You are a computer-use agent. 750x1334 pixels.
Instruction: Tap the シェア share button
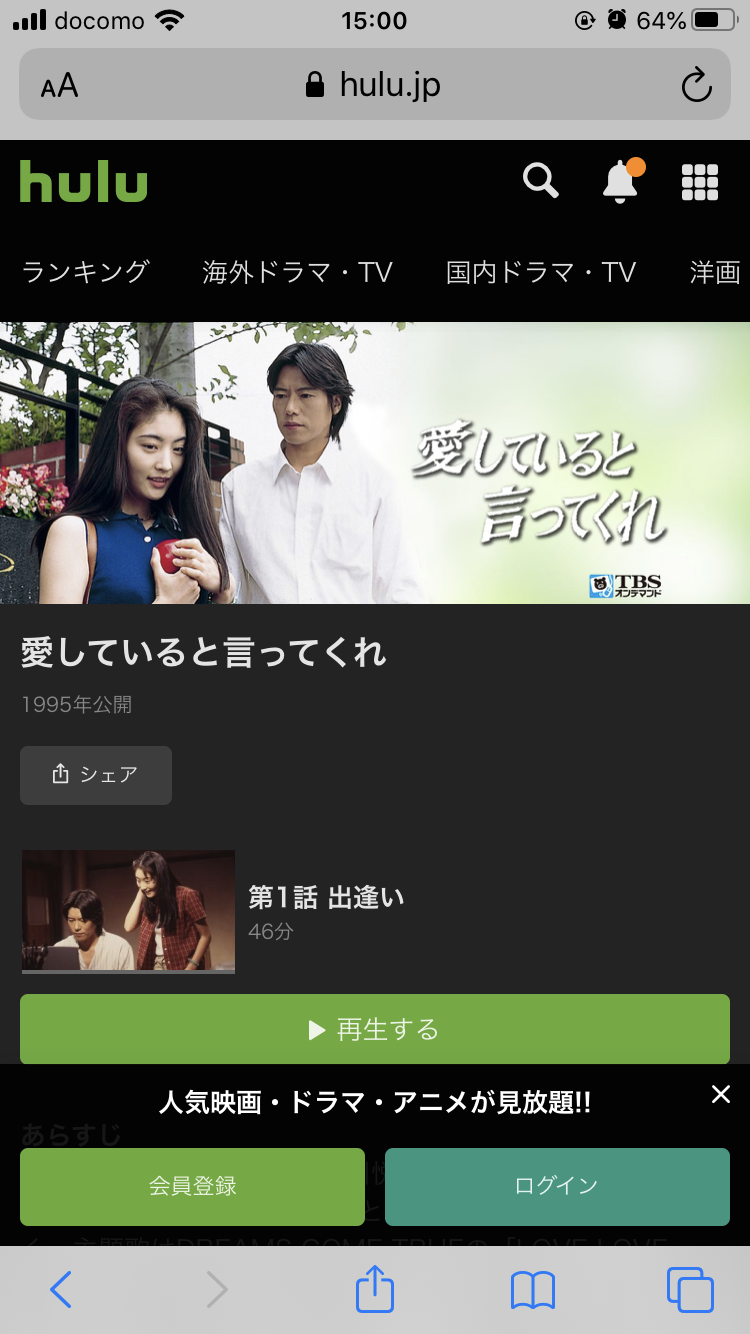click(x=96, y=775)
